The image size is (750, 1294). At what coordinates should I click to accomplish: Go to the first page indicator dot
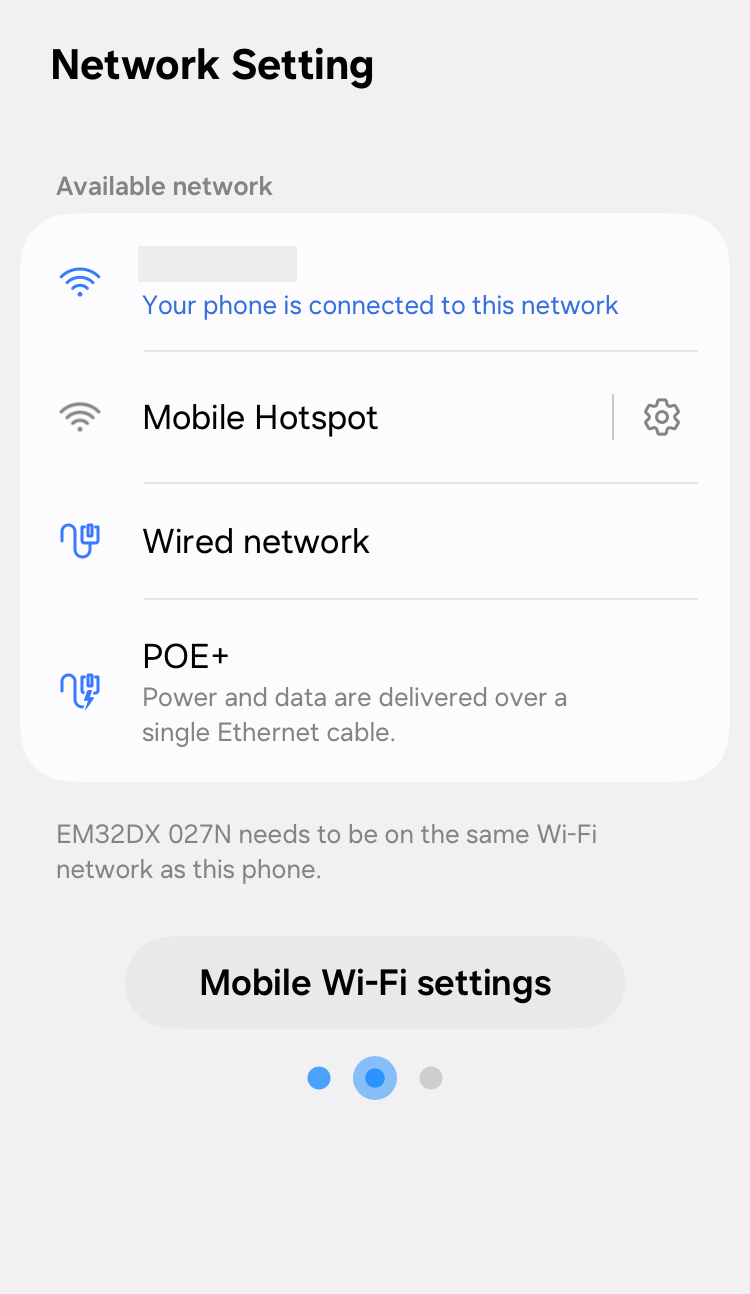319,1078
